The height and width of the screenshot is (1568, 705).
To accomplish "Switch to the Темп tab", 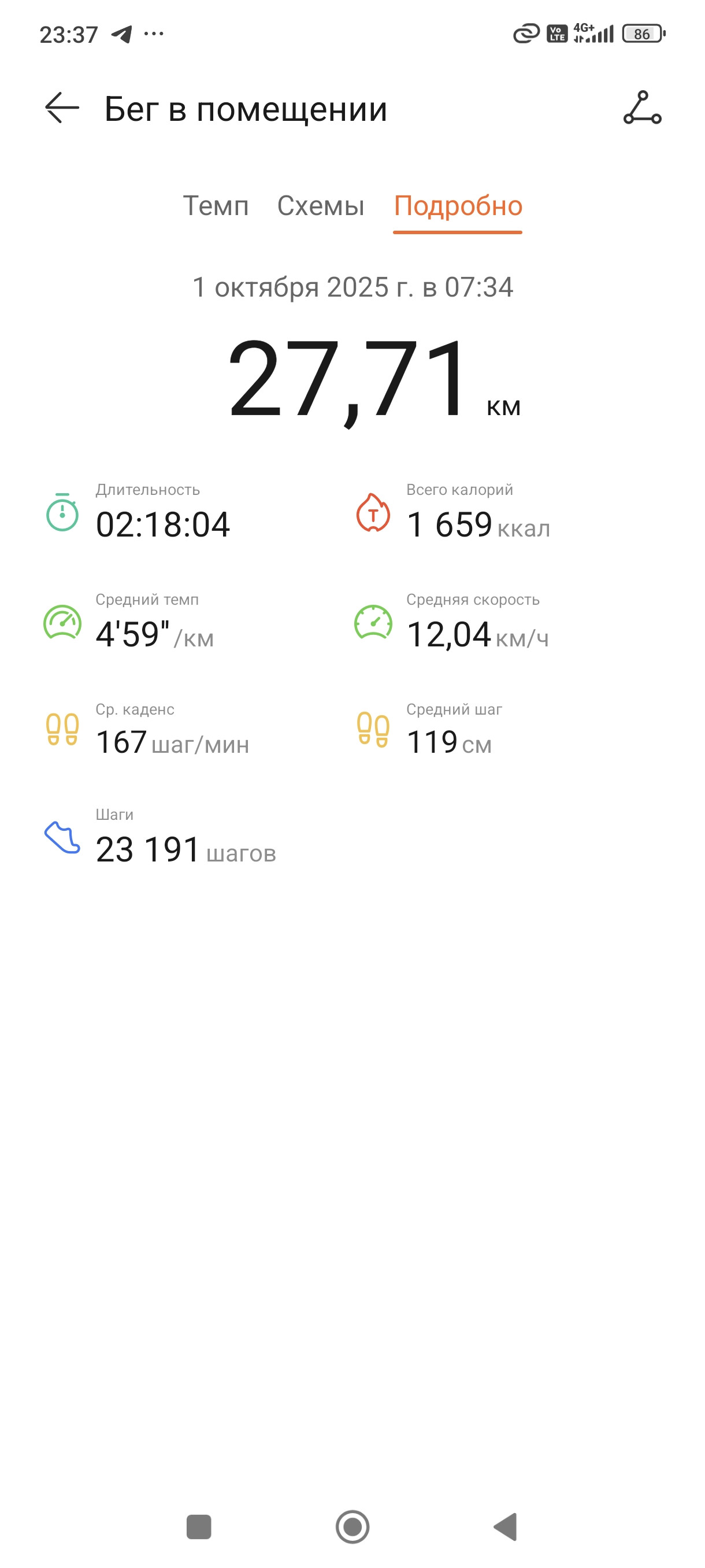I will [x=216, y=206].
